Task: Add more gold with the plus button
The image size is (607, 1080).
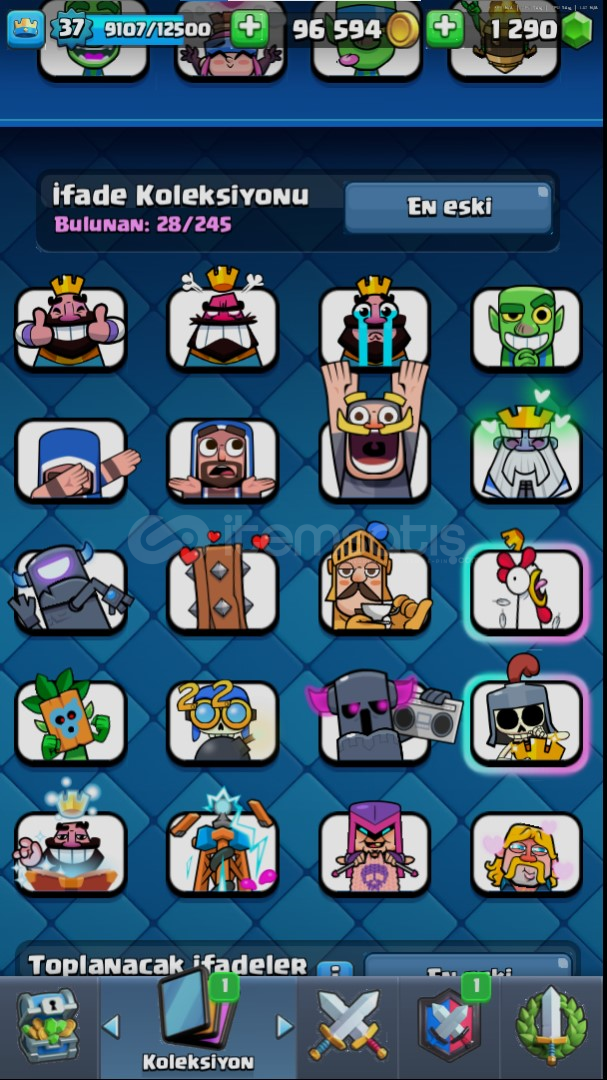Action: tap(249, 29)
